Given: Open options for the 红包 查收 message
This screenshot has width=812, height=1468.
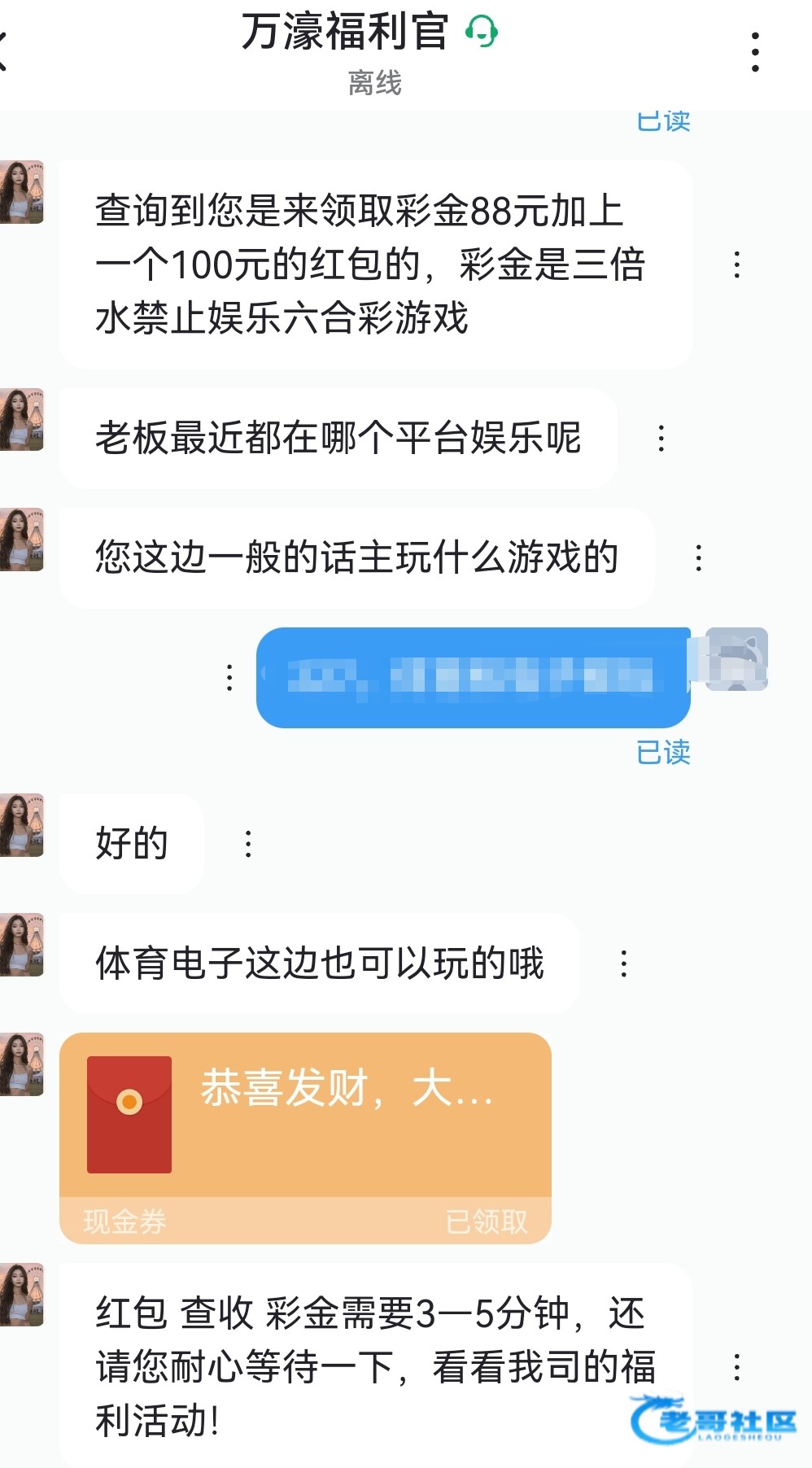Looking at the screenshot, I should pos(737,1367).
